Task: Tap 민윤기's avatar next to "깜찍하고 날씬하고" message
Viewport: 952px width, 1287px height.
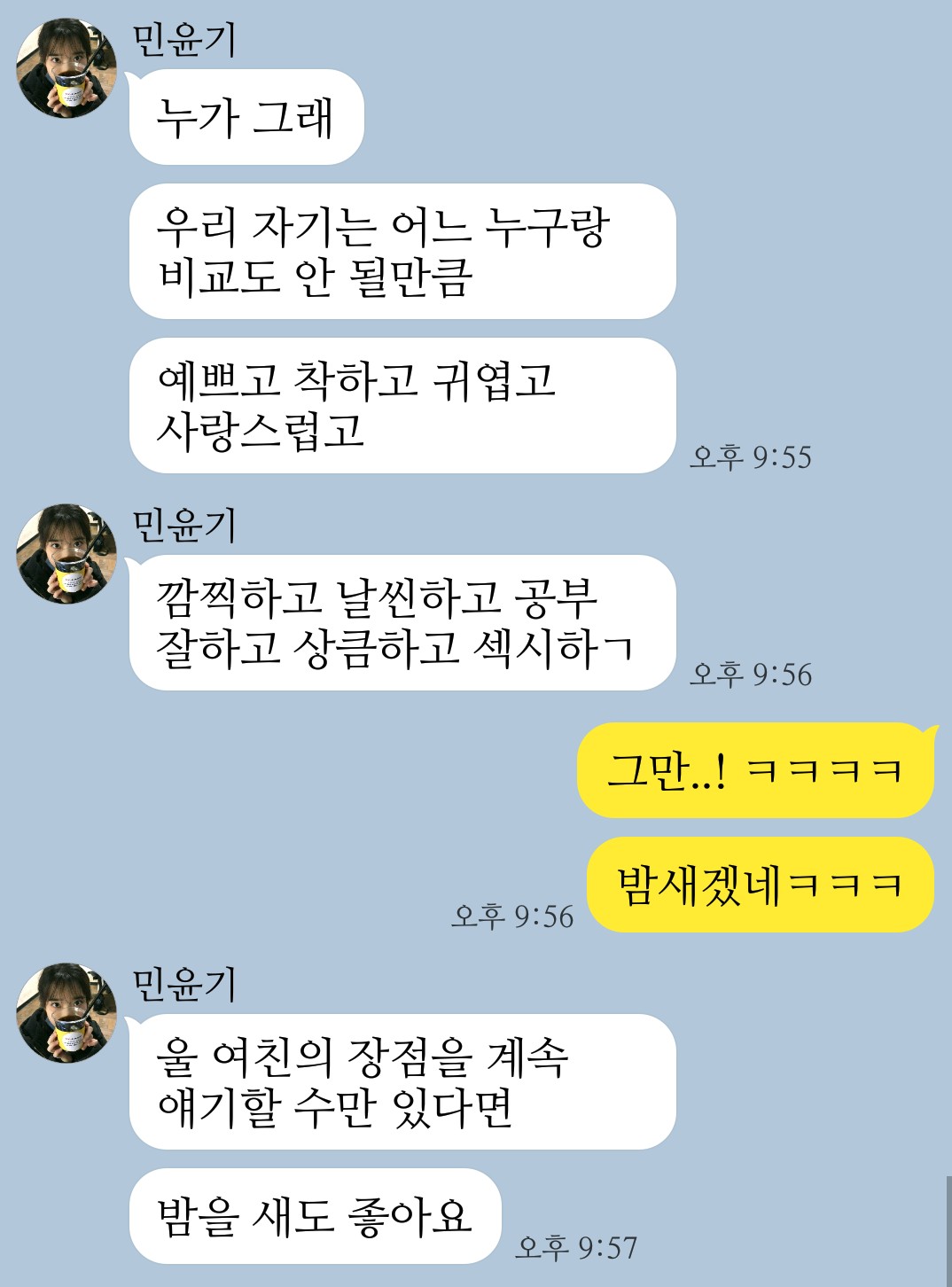Action: tap(66, 554)
